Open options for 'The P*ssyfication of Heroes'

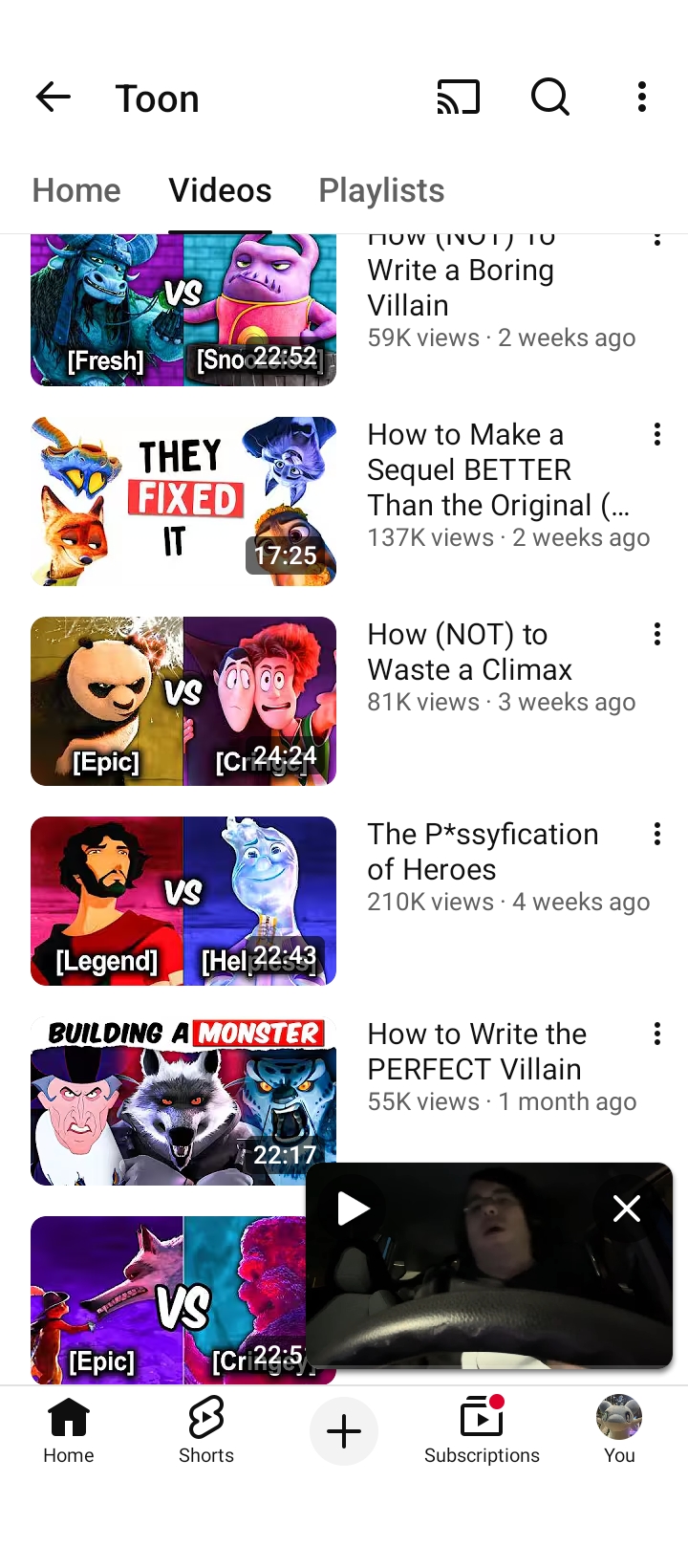point(657,835)
